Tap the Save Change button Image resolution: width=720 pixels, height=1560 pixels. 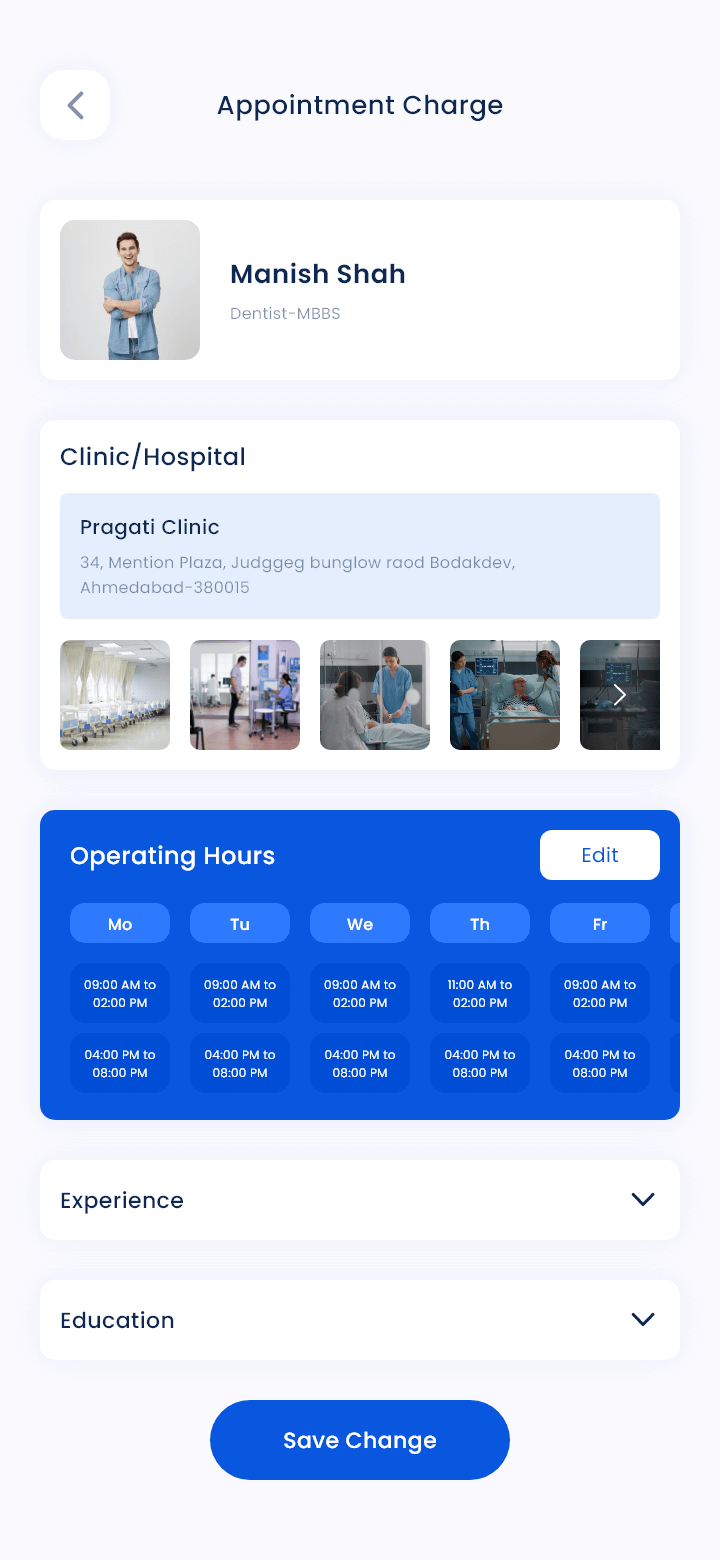click(360, 1440)
